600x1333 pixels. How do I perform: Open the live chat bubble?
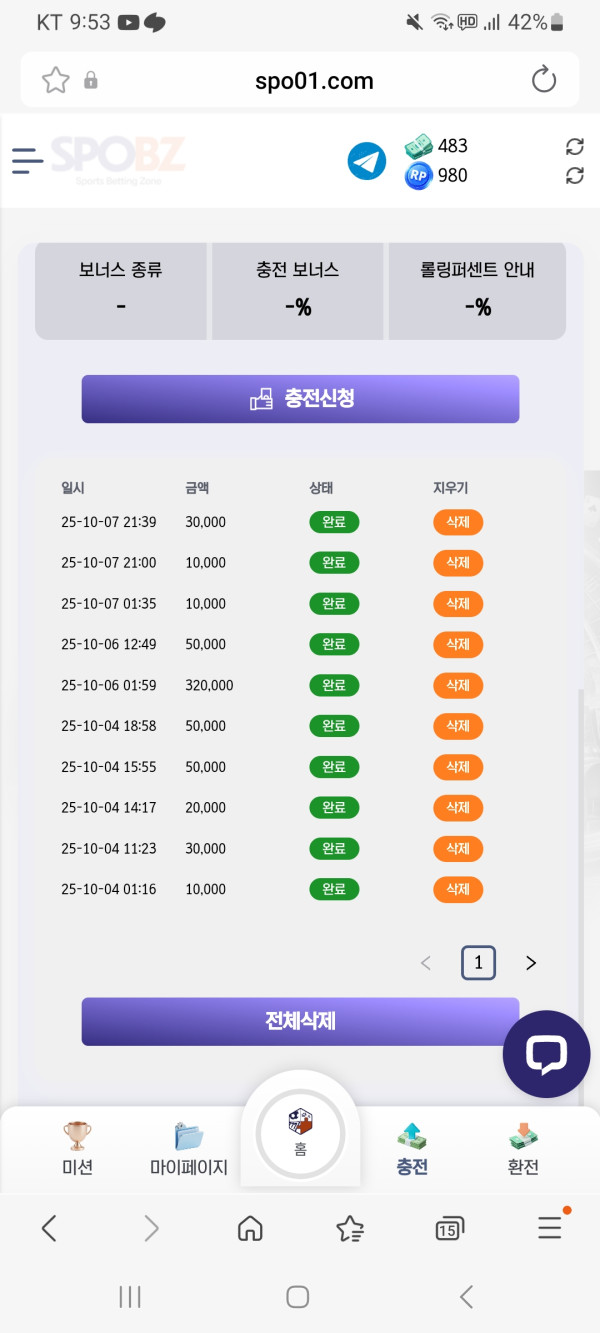[x=546, y=1054]
